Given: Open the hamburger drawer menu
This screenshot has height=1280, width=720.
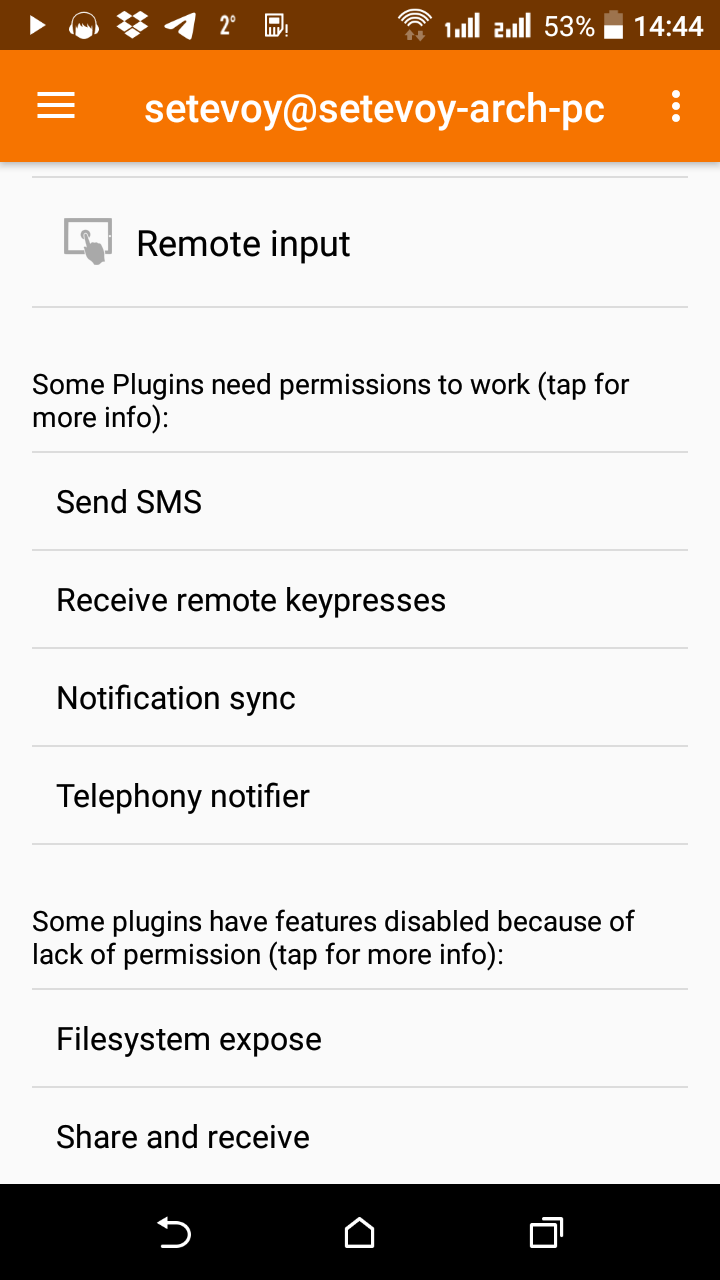Looking at the screenshot, I should tap(56, 106).
